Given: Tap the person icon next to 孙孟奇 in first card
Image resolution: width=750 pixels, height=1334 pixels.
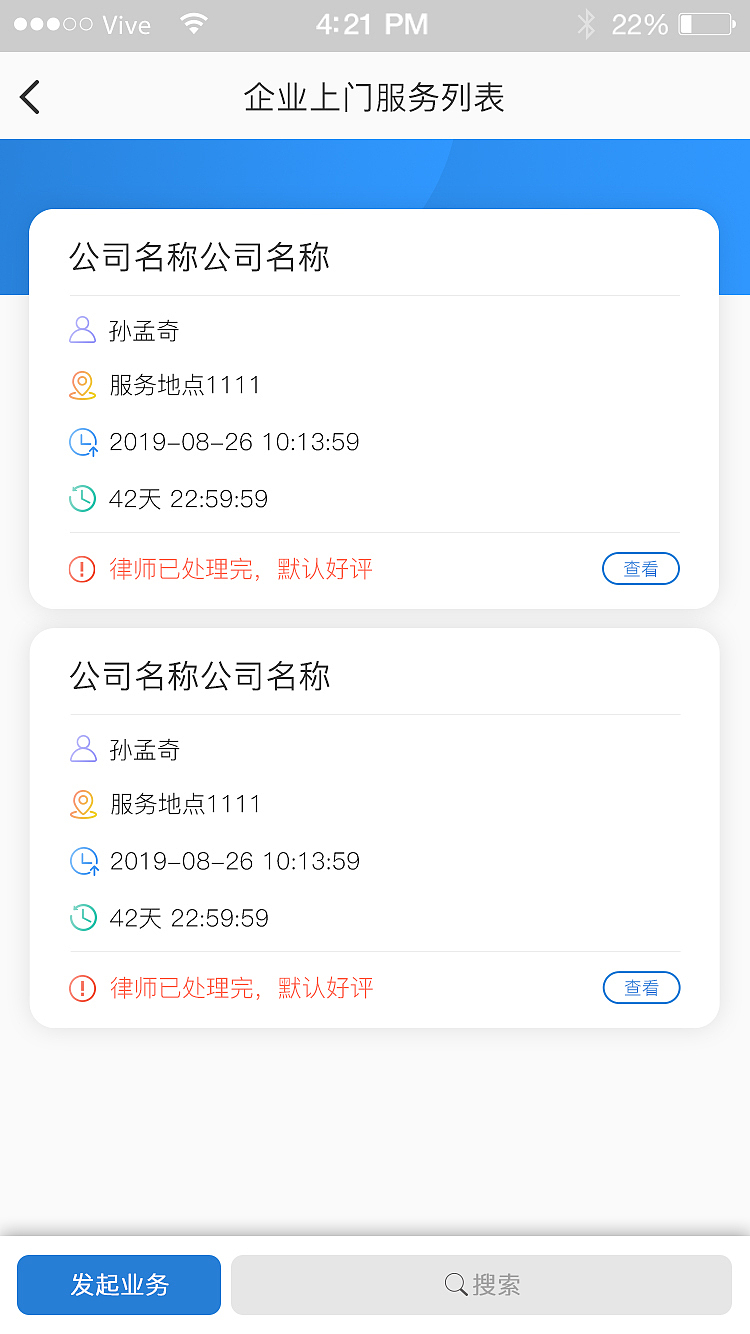Looking at the screenshot, I should pyautogui.click(x=83, y=330).
